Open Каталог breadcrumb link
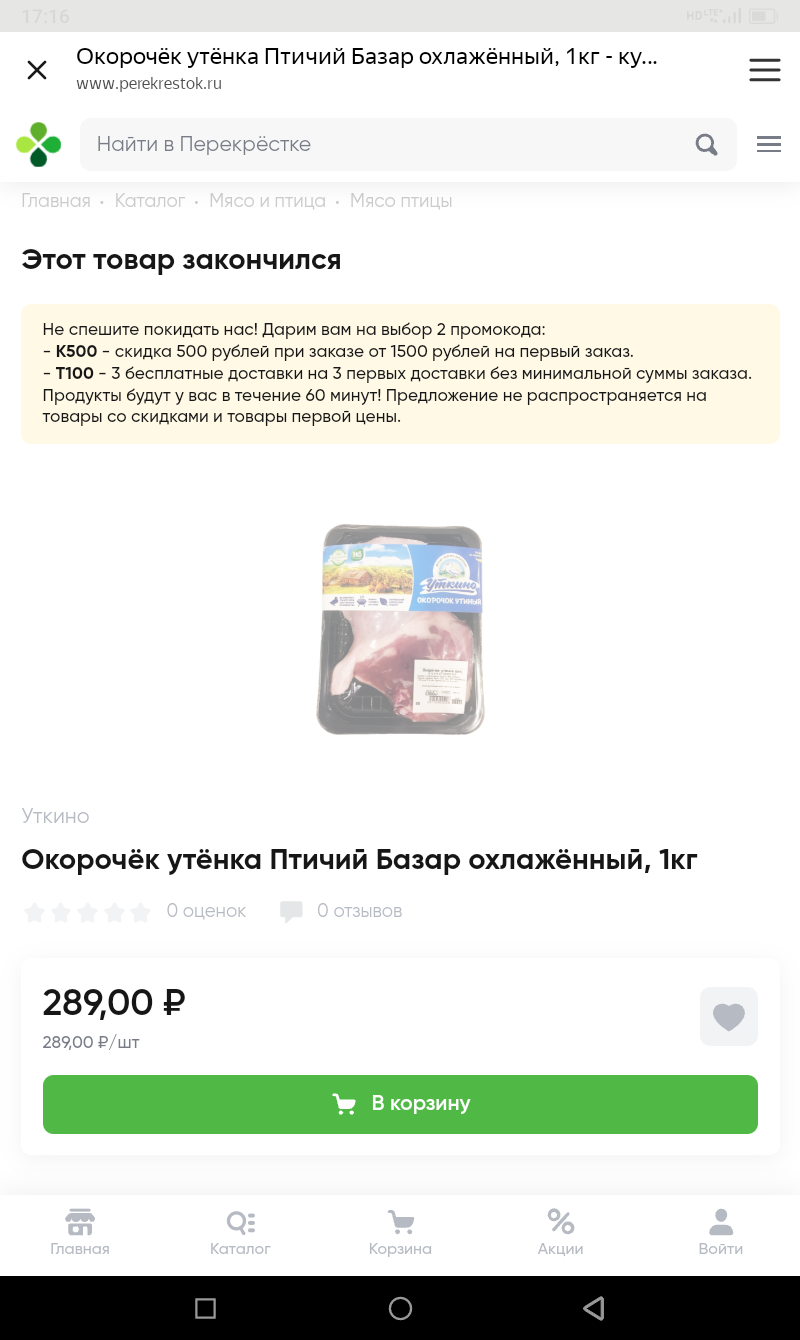The width and height of the screenshot is (800, 1340). (150, 201)
